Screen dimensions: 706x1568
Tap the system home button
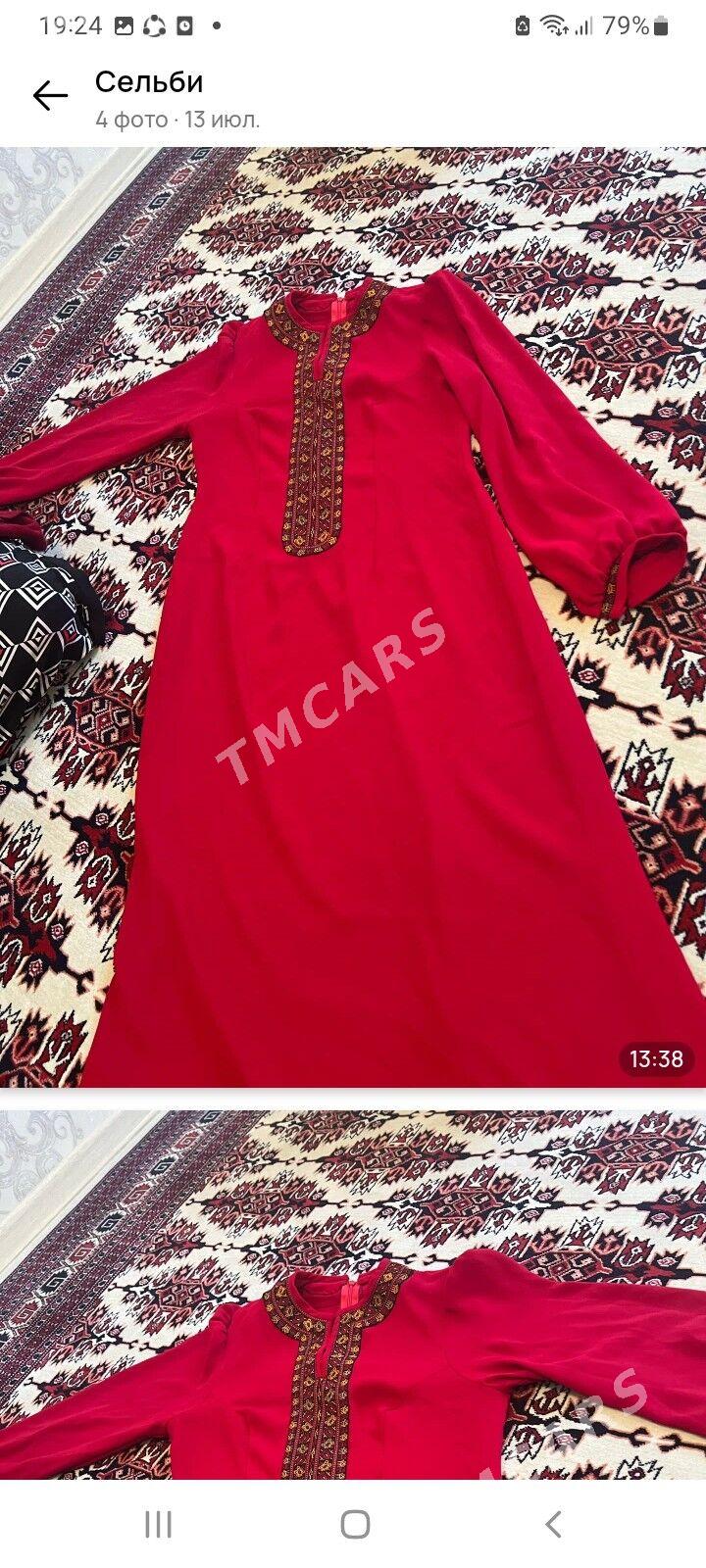point(354,1524)
